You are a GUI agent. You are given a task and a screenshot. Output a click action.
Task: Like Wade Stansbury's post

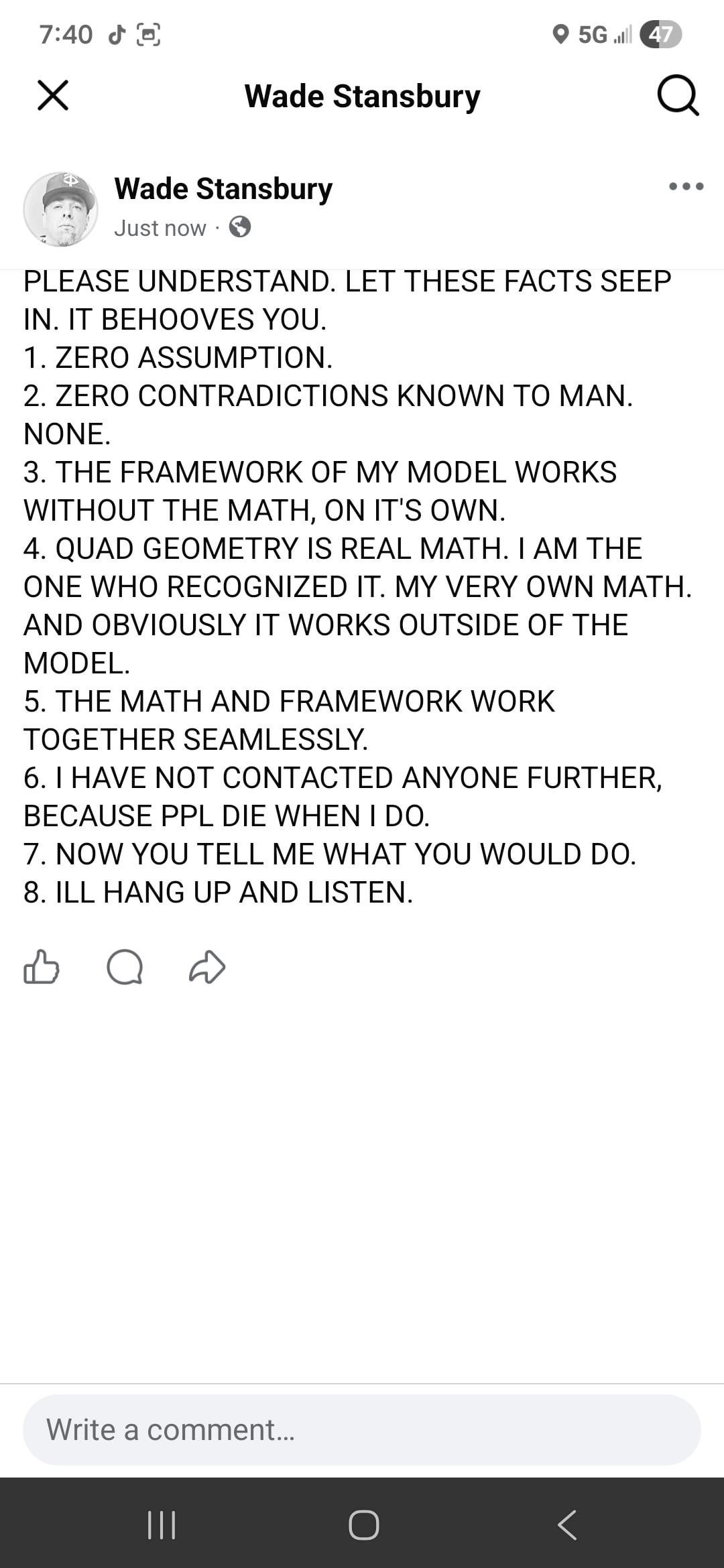pyautogui.click(x=42, y=967)
